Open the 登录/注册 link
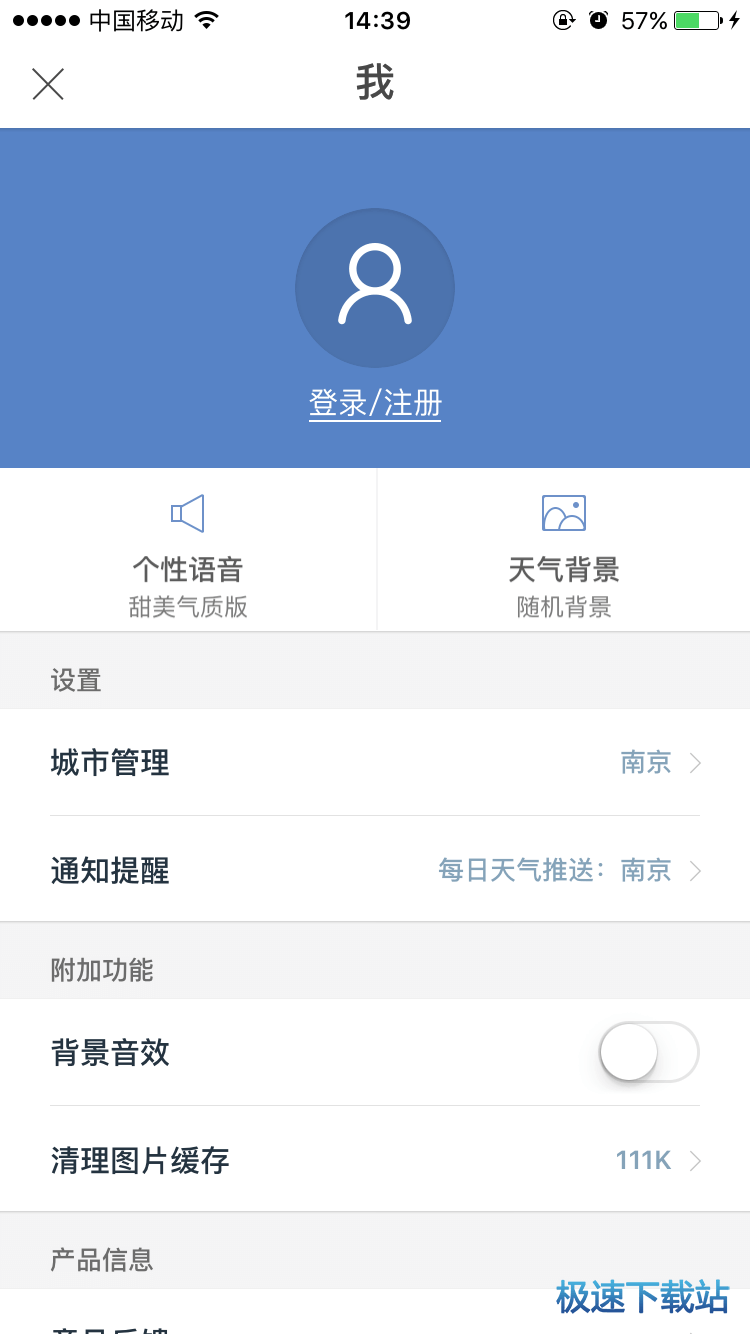Screen dimensions: 750x1334 pyautogui.click(x=375, y=404)
